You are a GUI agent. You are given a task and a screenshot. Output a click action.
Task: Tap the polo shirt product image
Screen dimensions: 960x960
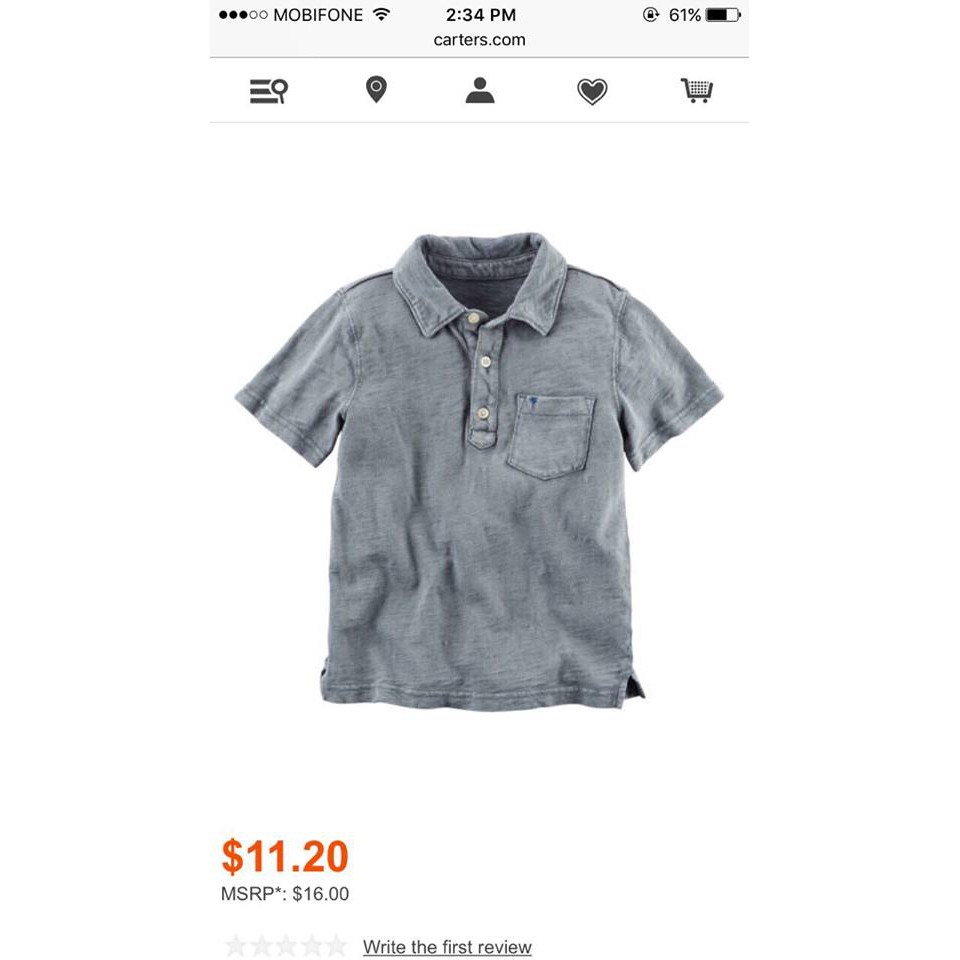click(478, 470)
